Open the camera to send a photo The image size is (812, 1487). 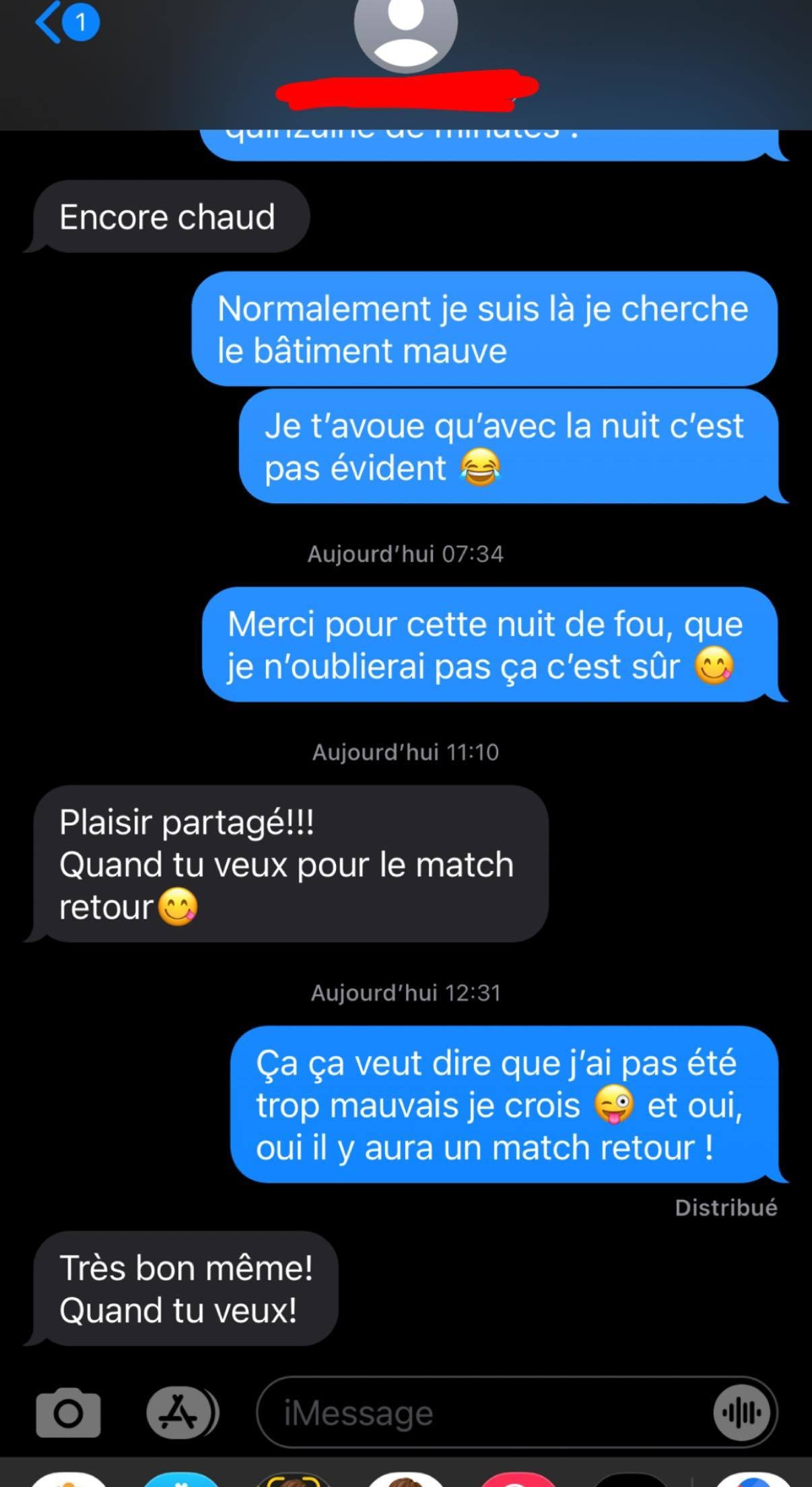point(68,1412)
